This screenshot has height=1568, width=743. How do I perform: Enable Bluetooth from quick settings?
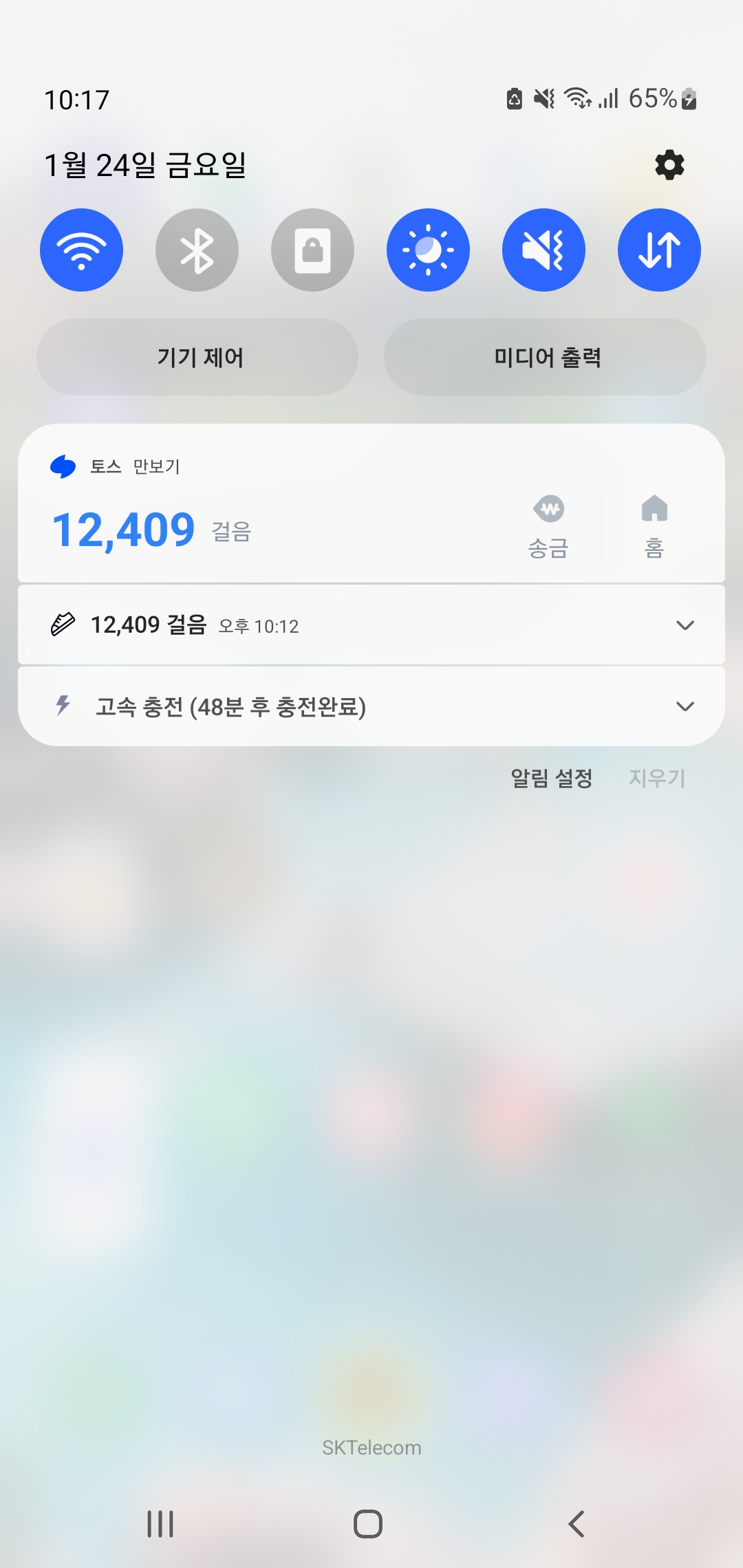197,250
